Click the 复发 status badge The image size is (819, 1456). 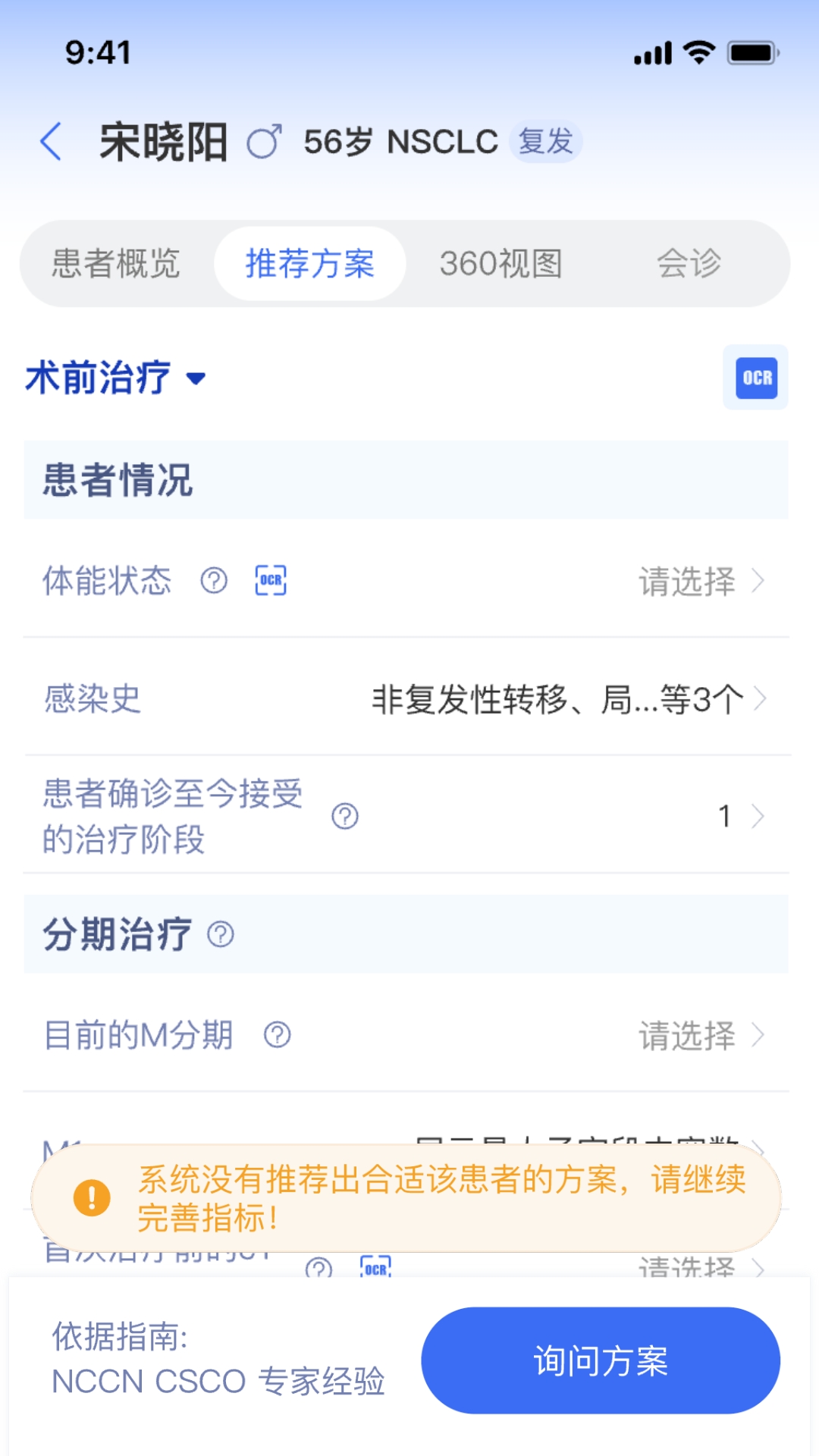545,141
